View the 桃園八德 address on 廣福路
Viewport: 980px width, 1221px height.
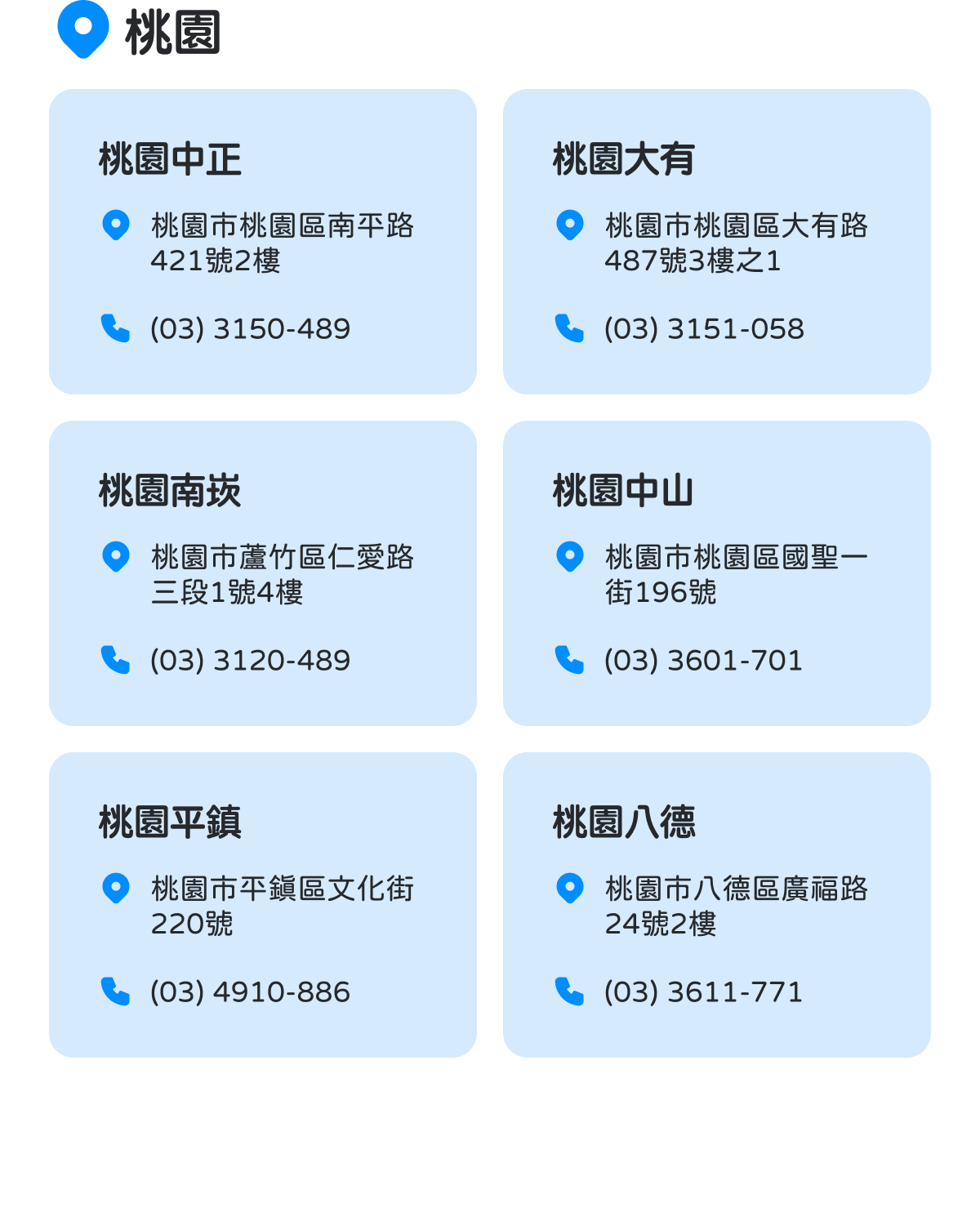(x=736, y=906)
